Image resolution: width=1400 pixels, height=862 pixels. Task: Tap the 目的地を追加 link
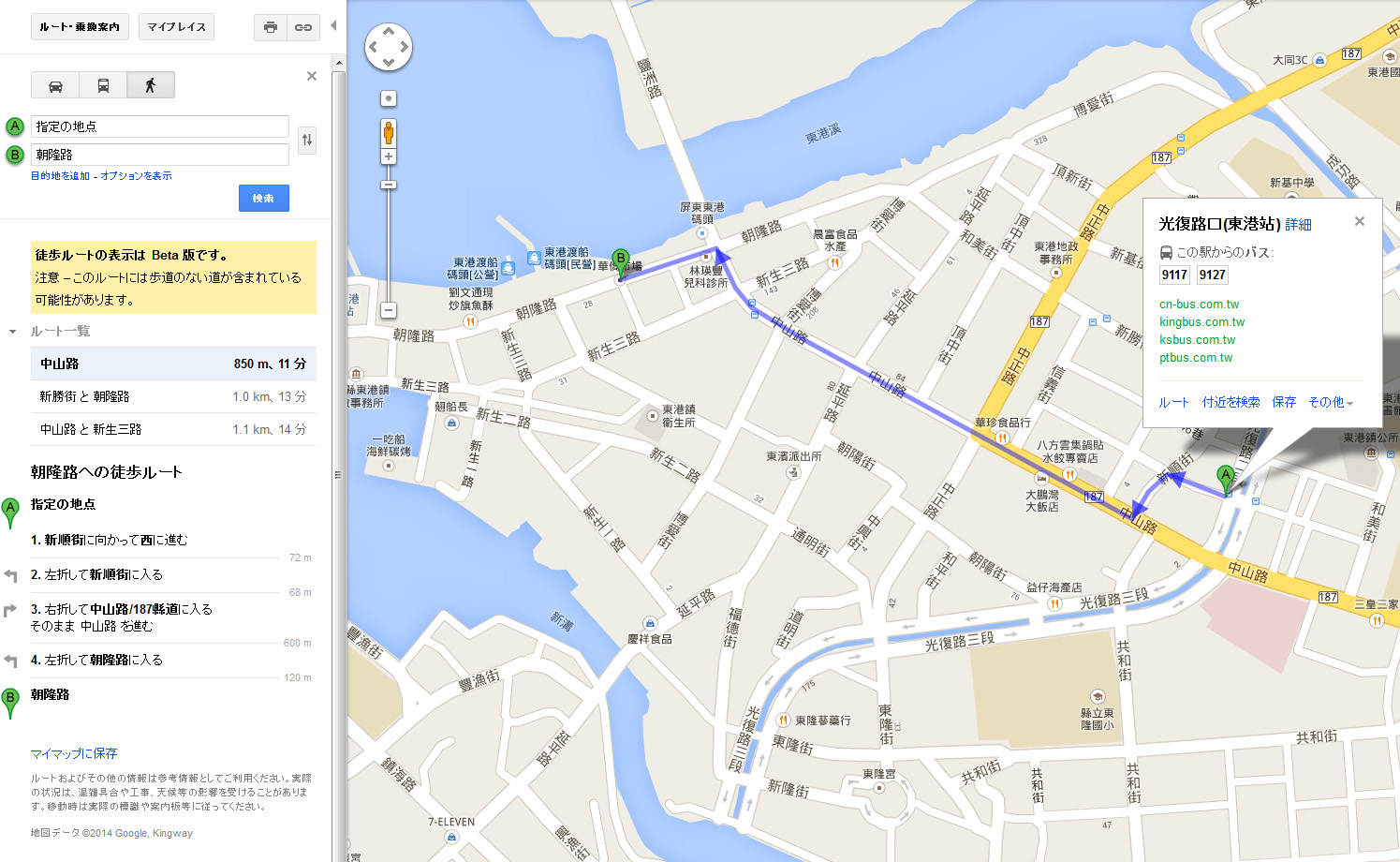pyautogui.click(x=60, y=176)
